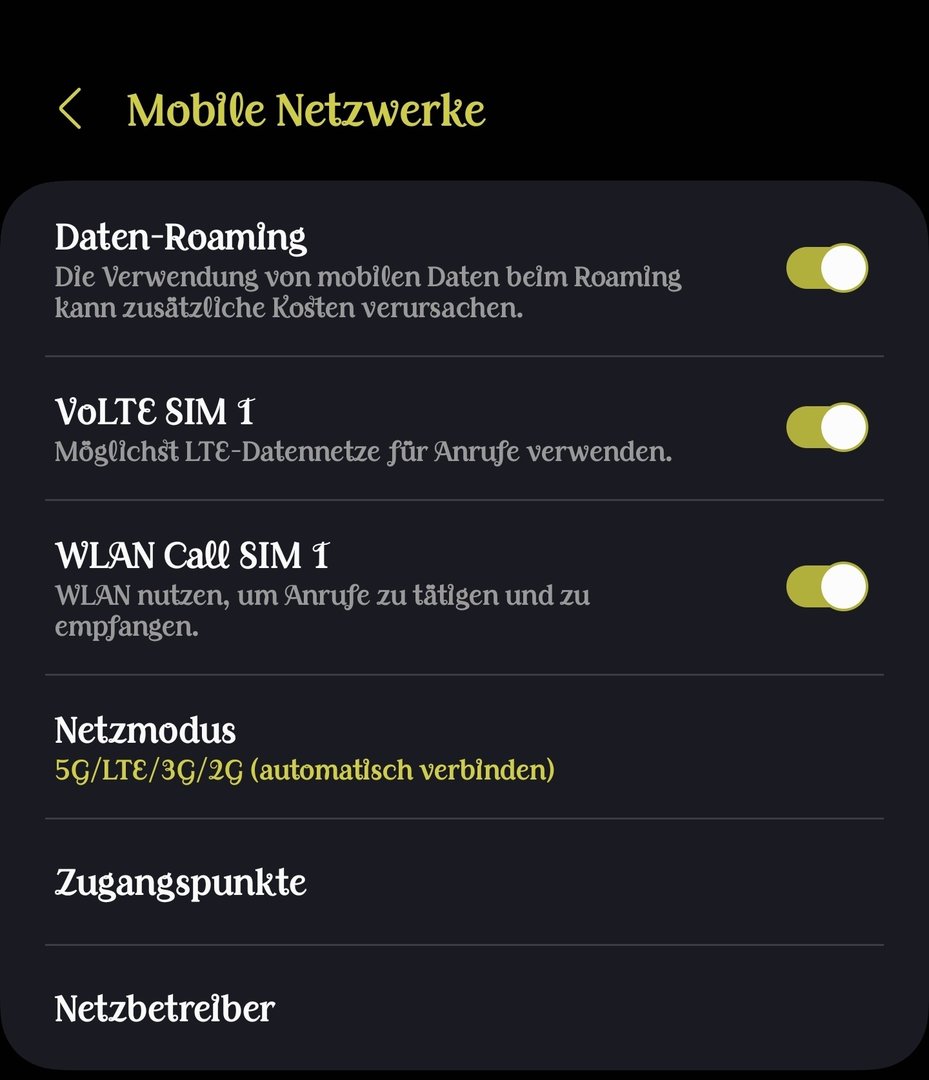Disable the VoLTE SIM 1 toggle
The width and height of the screenshot is (929, 1080).
[x=826, y=427]
